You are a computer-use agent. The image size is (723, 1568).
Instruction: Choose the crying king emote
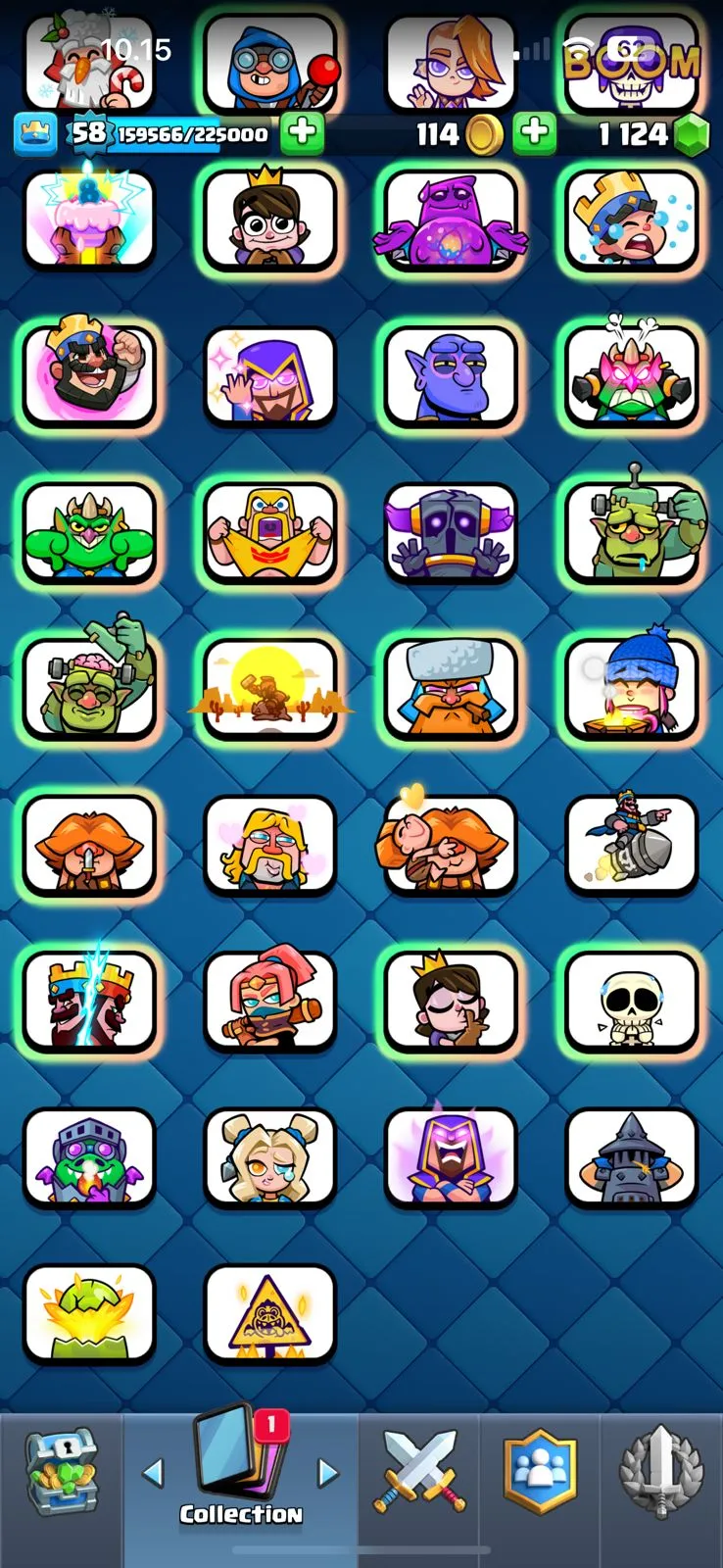click(x=632, y=219)
